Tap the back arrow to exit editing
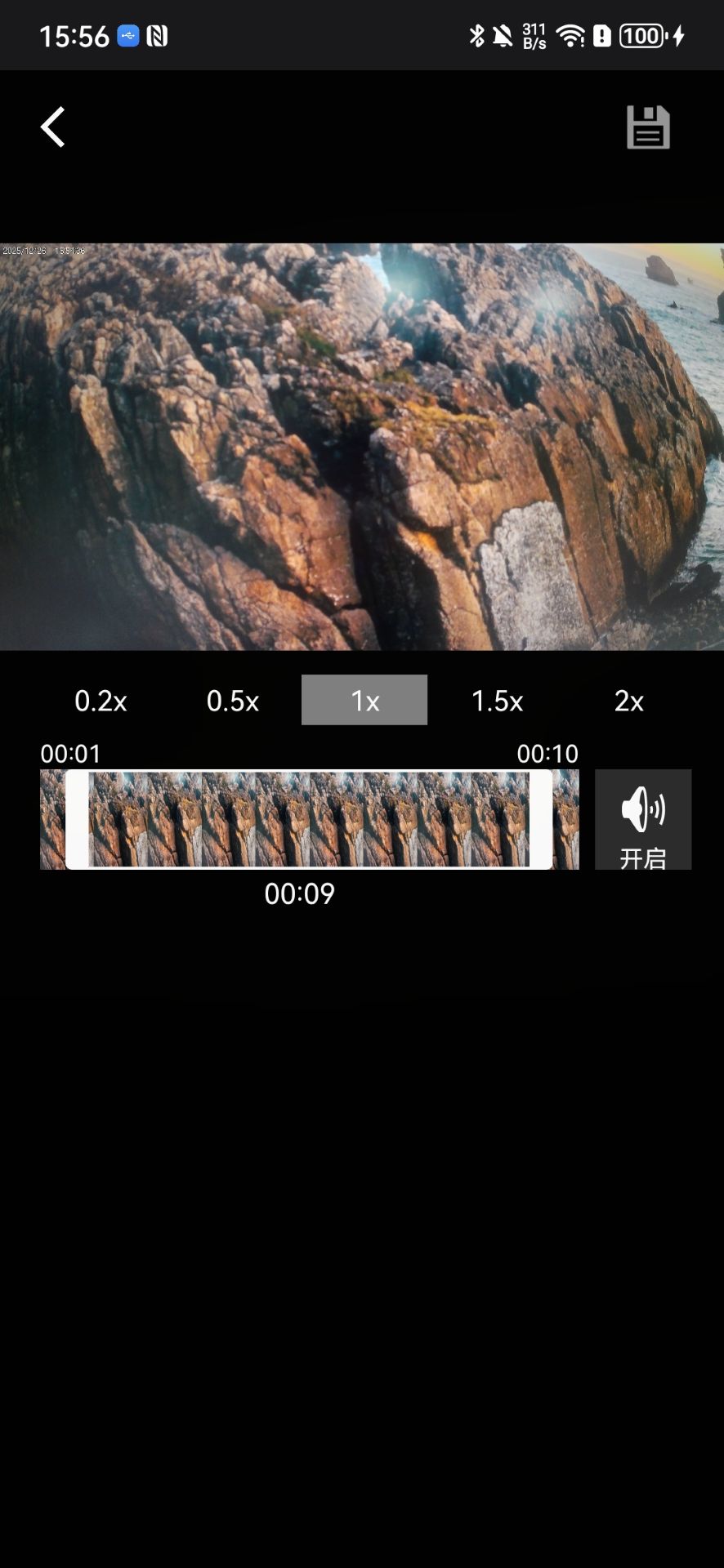This screenshot has height=1568, width=724. tap(52, 127)
